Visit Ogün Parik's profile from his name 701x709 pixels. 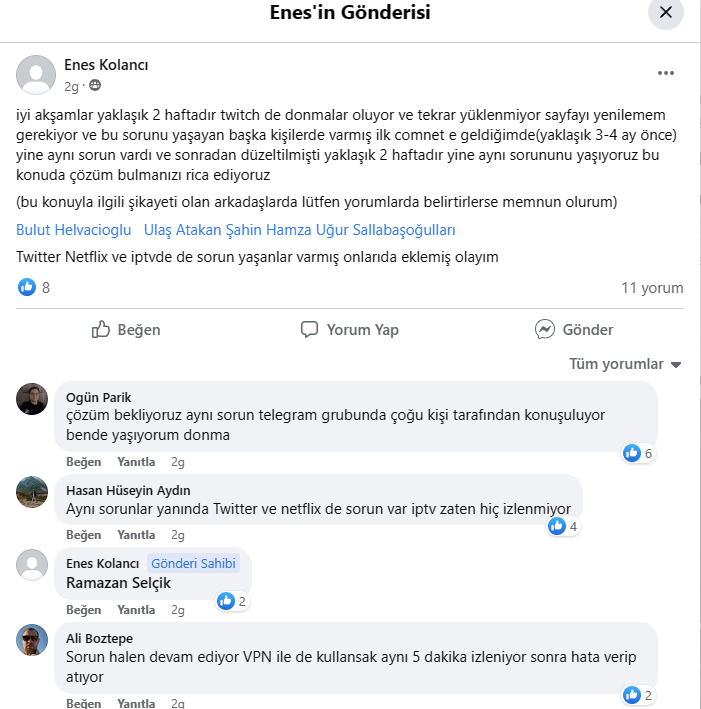click(98, 397)
